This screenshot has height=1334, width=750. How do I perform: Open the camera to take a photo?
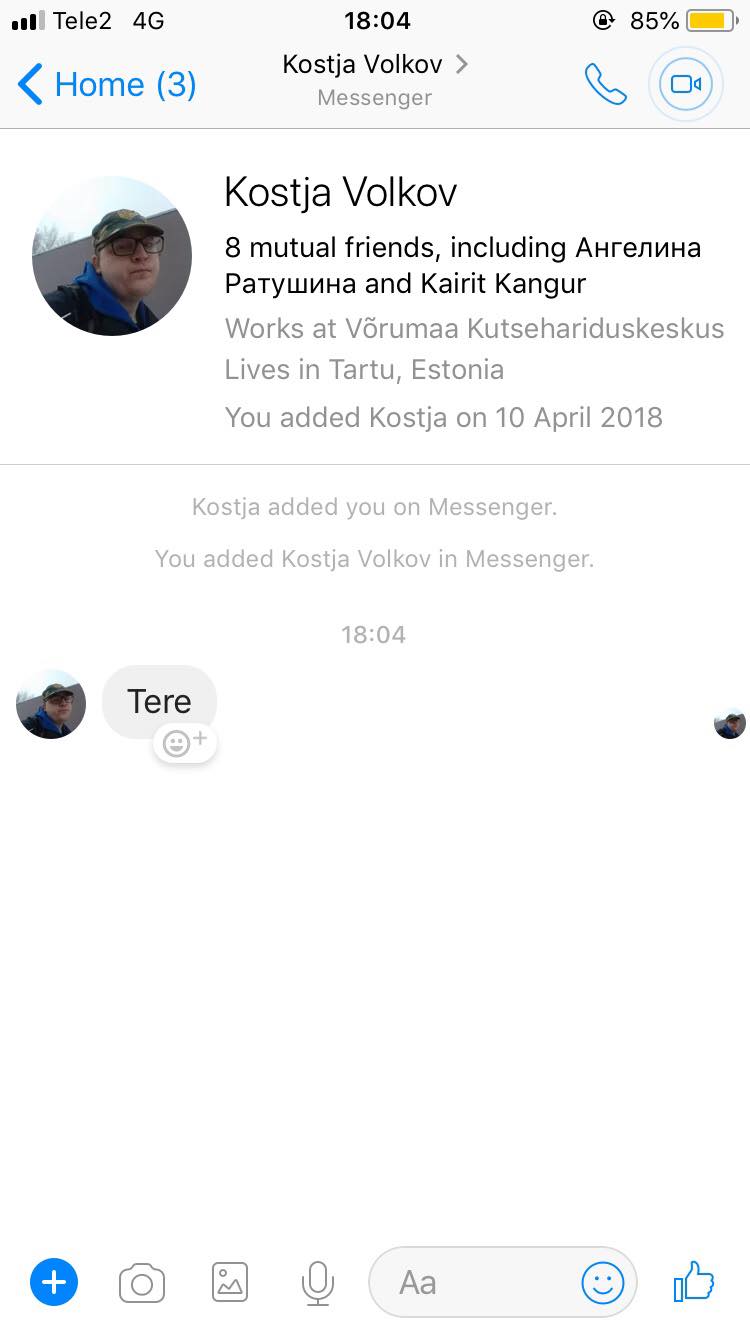click(142, 1283)
